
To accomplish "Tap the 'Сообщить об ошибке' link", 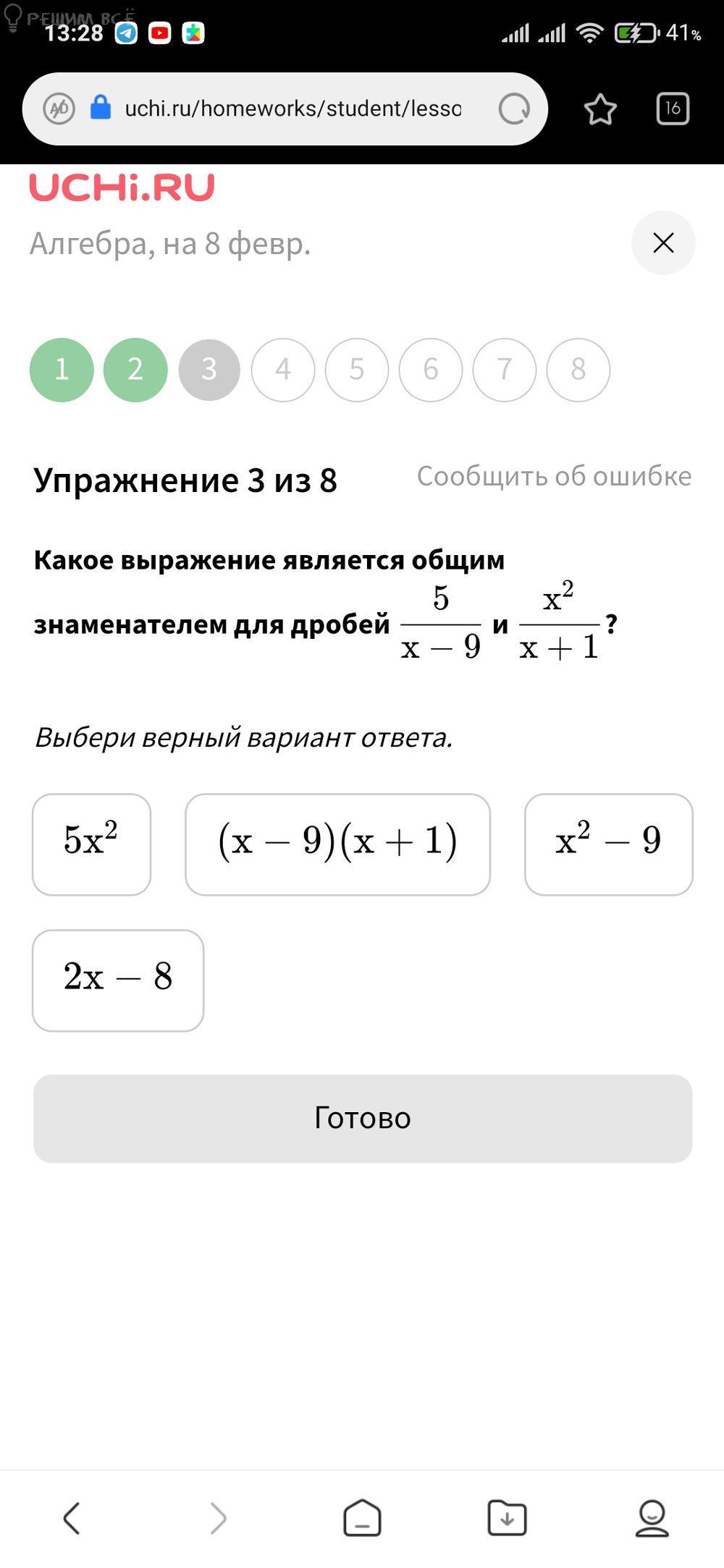I will (554, 476).
